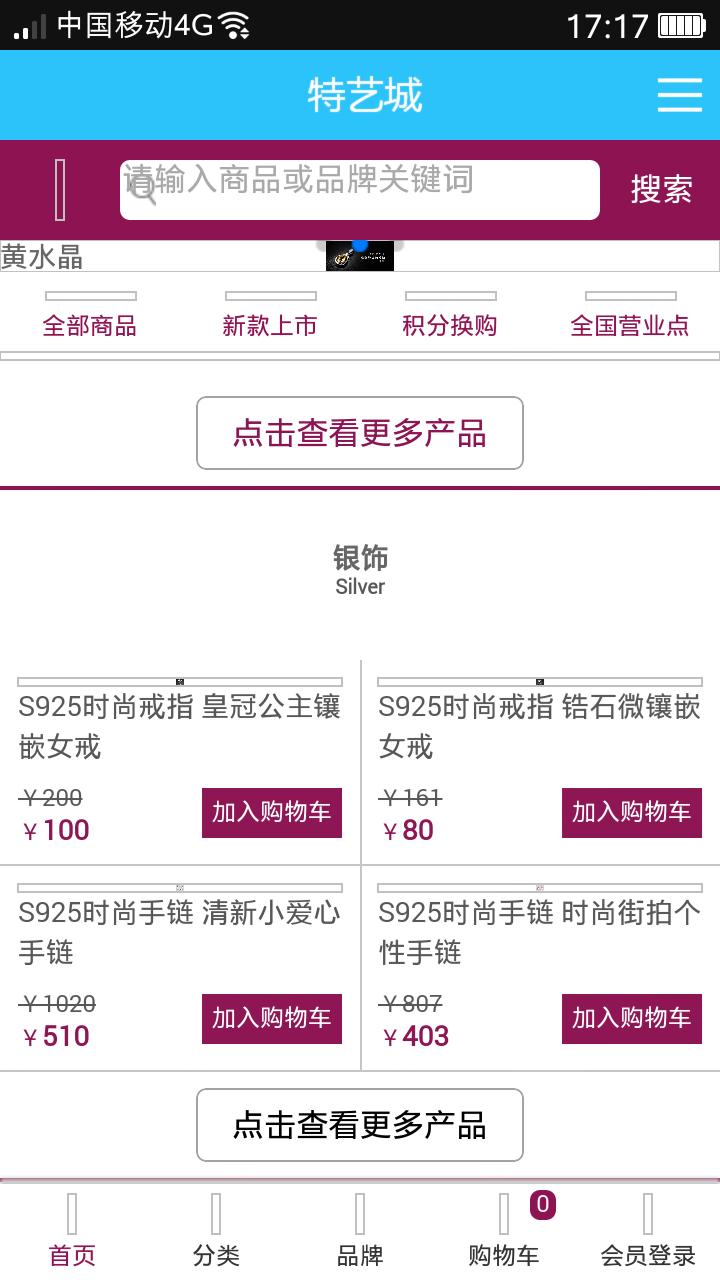Viewport: 720px width, 1280px height.
Task: Focus the product keyword search field
Action: [360, 189]
